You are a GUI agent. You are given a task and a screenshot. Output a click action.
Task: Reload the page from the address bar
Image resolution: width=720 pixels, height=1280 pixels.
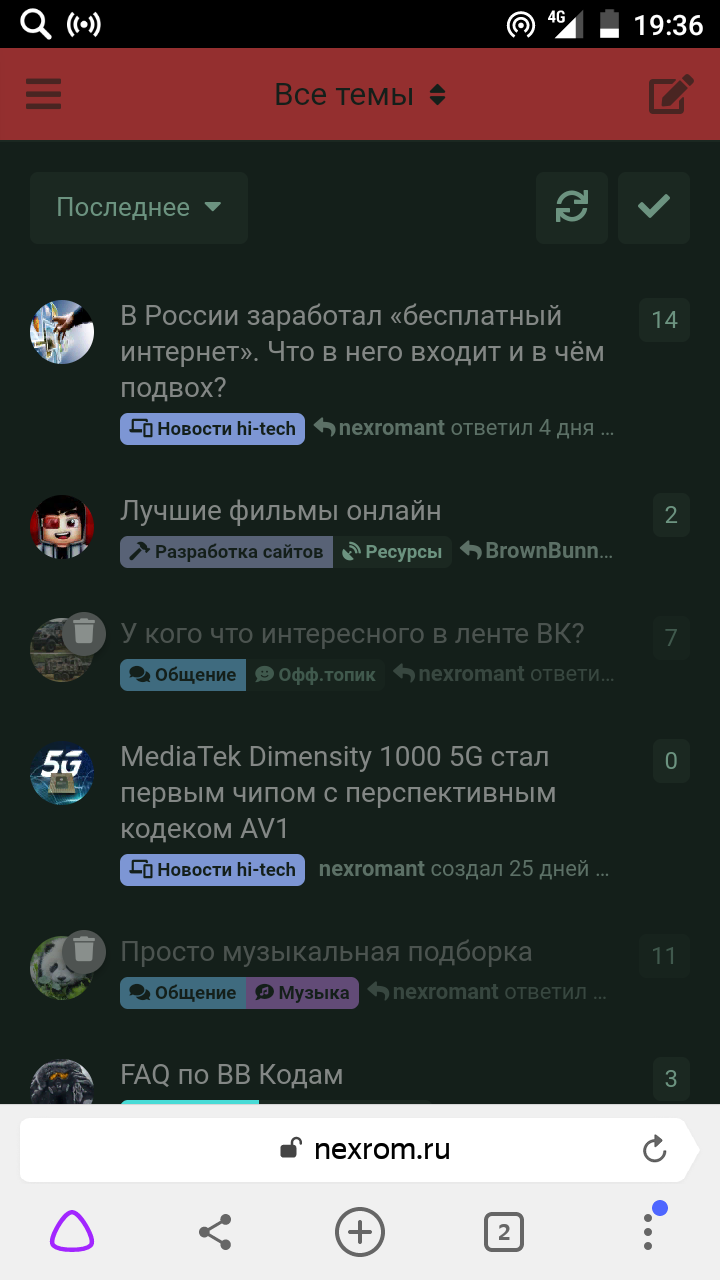pos(654,1150)
